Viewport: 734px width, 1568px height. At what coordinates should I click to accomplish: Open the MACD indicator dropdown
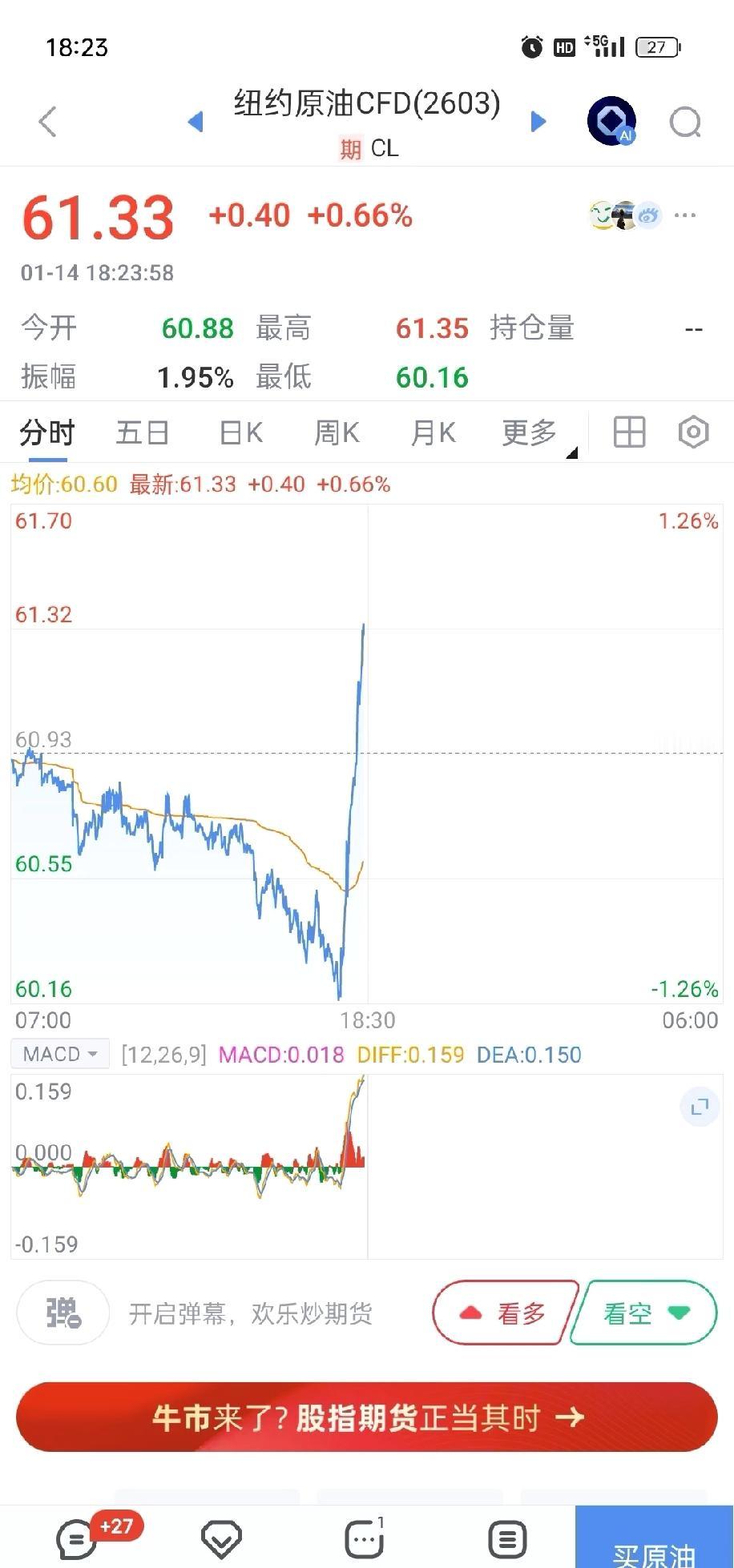(59, 1054)
